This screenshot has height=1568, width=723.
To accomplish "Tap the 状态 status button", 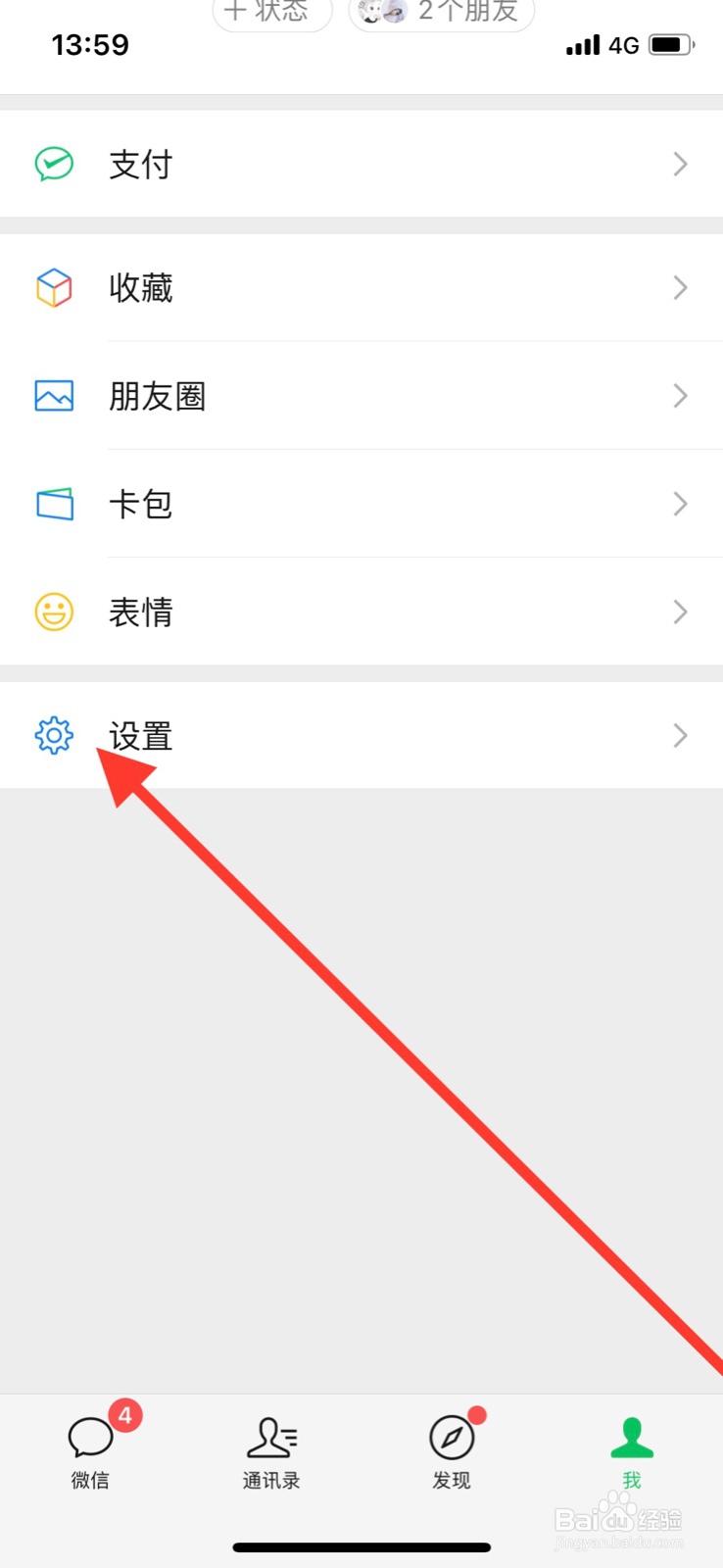I will 271,12.
